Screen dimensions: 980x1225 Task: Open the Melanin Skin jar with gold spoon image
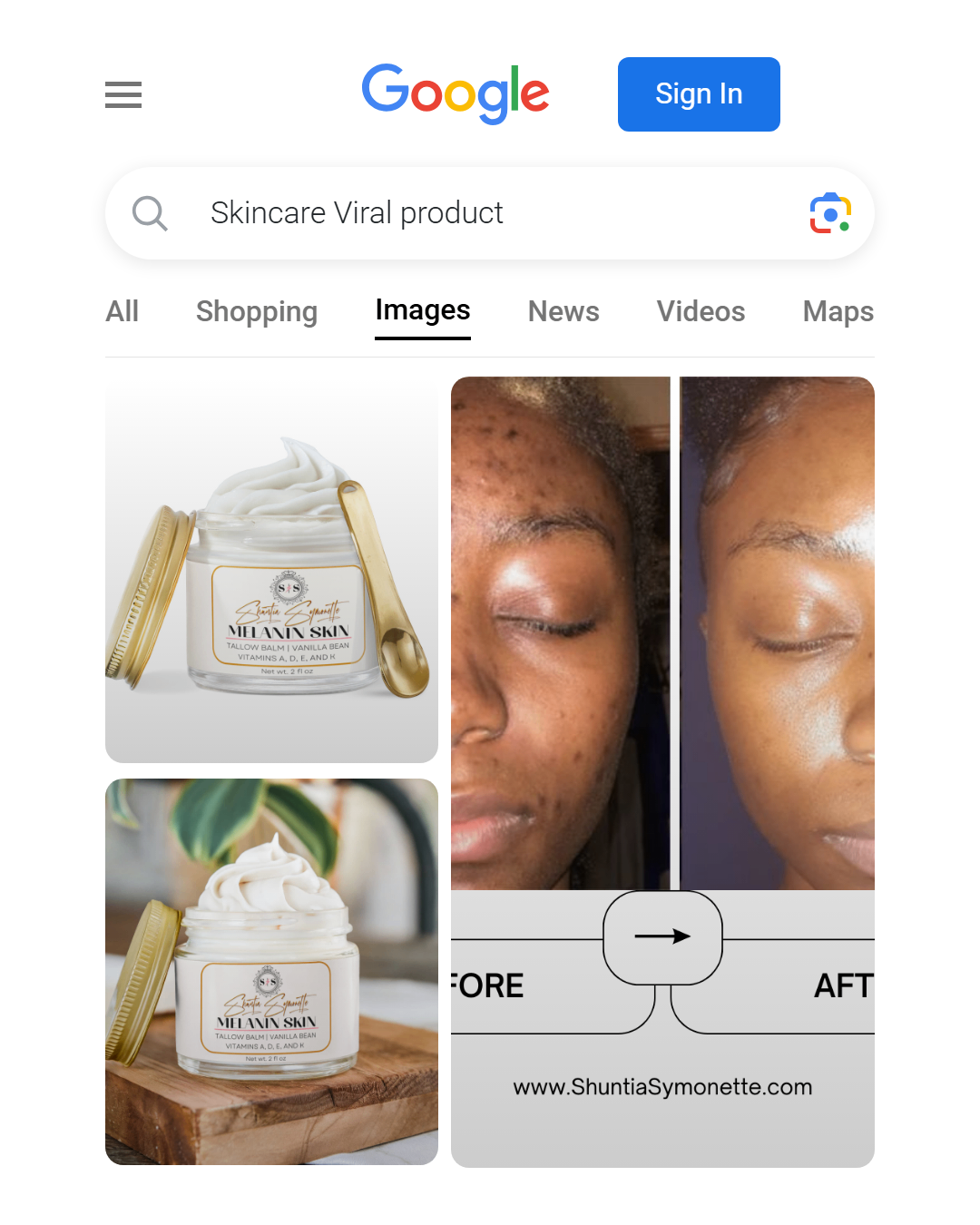[271, 570]
